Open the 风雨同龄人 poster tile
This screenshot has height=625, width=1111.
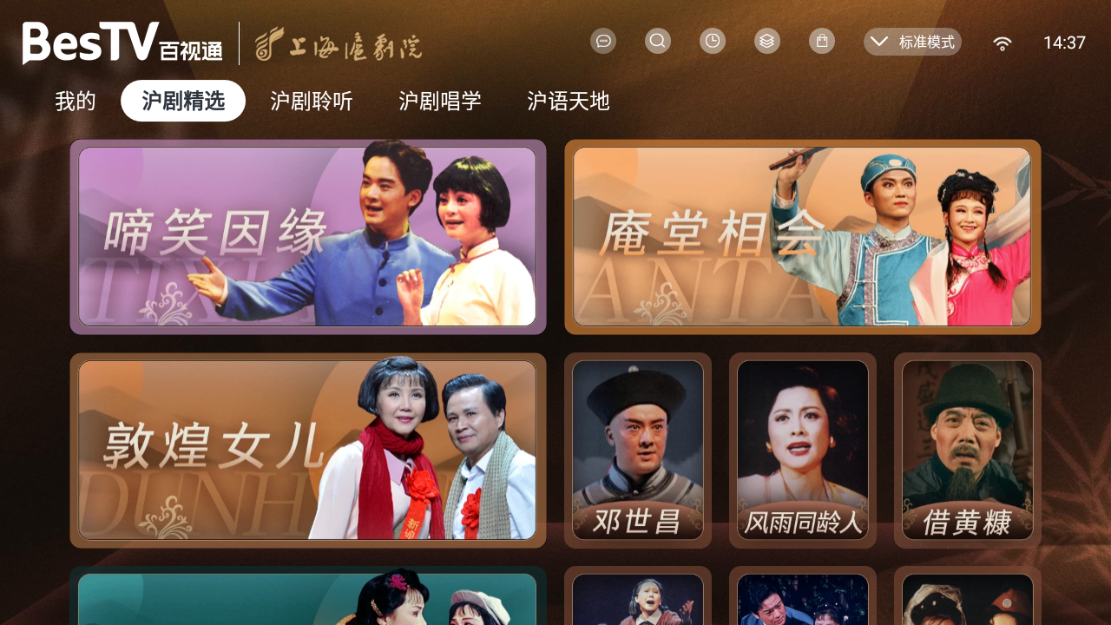(802, 450)
